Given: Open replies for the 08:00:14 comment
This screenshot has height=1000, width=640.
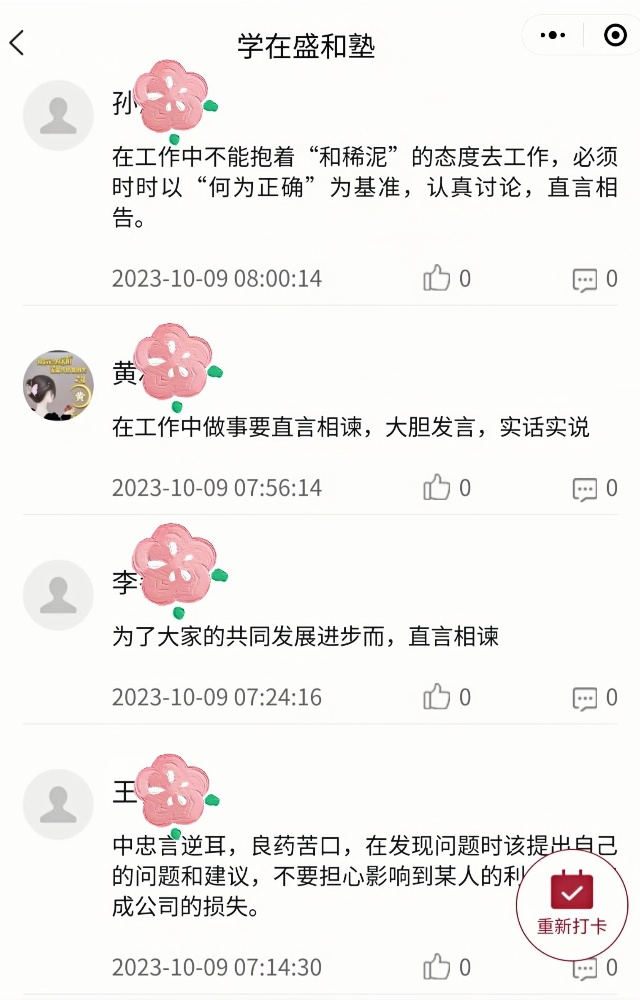Looking at the screenshot, I should (585, 279).
